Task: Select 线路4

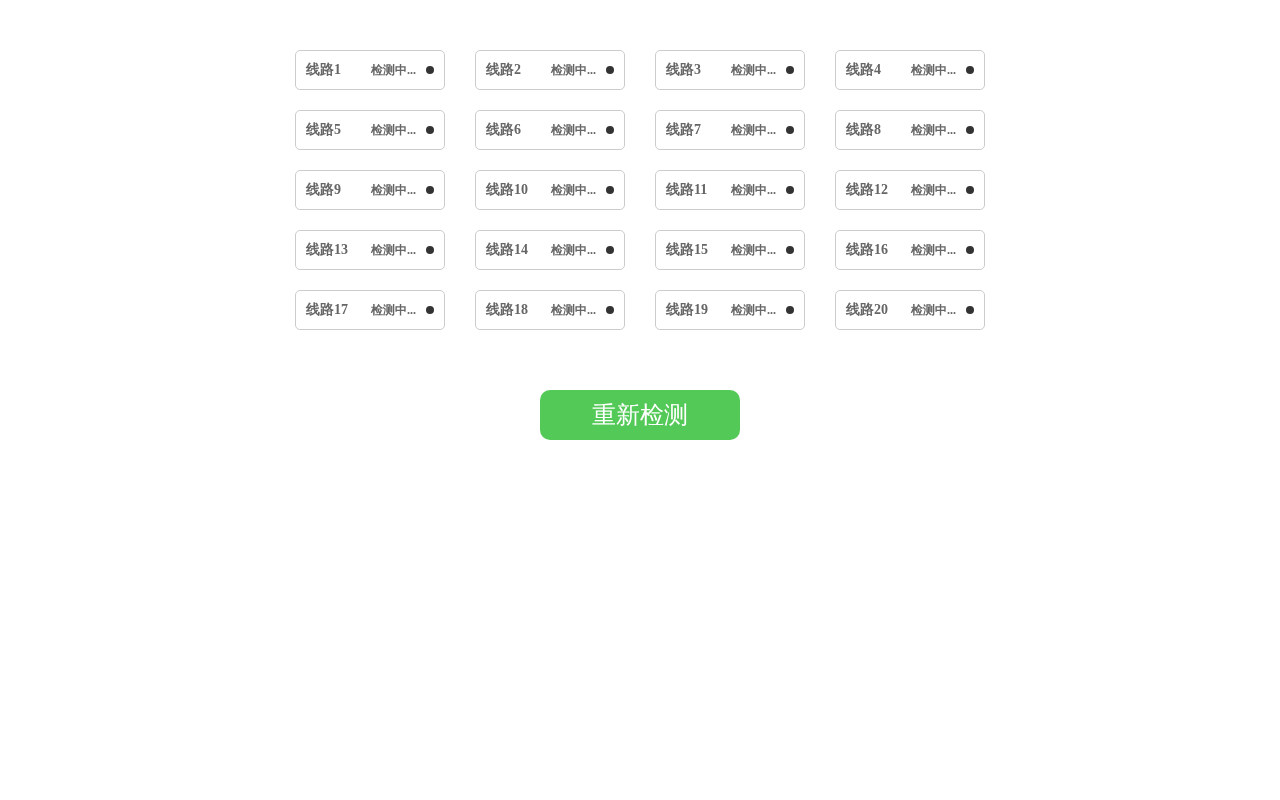Action: click(910, 70)
